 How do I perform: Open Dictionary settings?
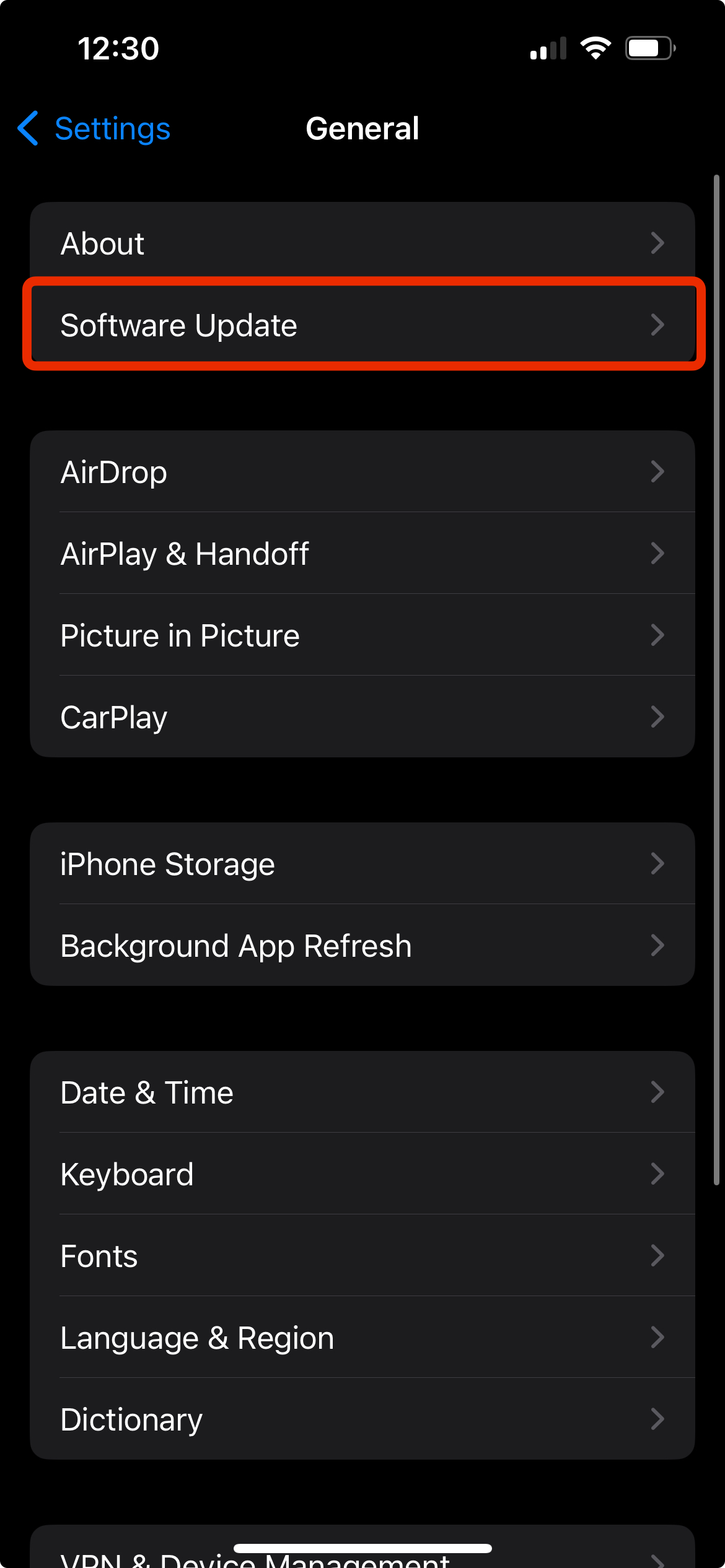pos(362,1419)
